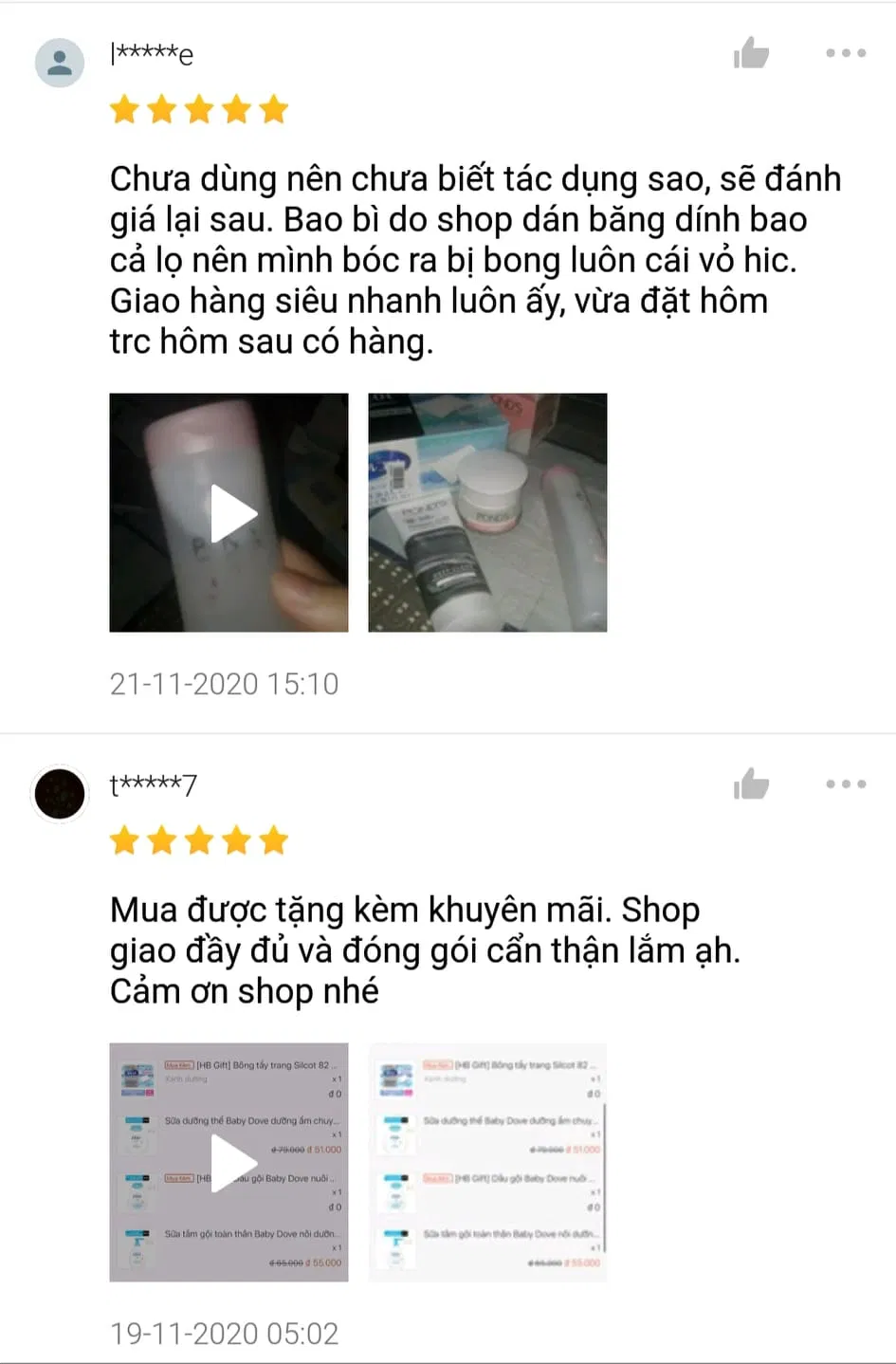Click the thumbs-up icon on l*****e's review
This screenshot has width=896, height=1364.
(751, 53)
